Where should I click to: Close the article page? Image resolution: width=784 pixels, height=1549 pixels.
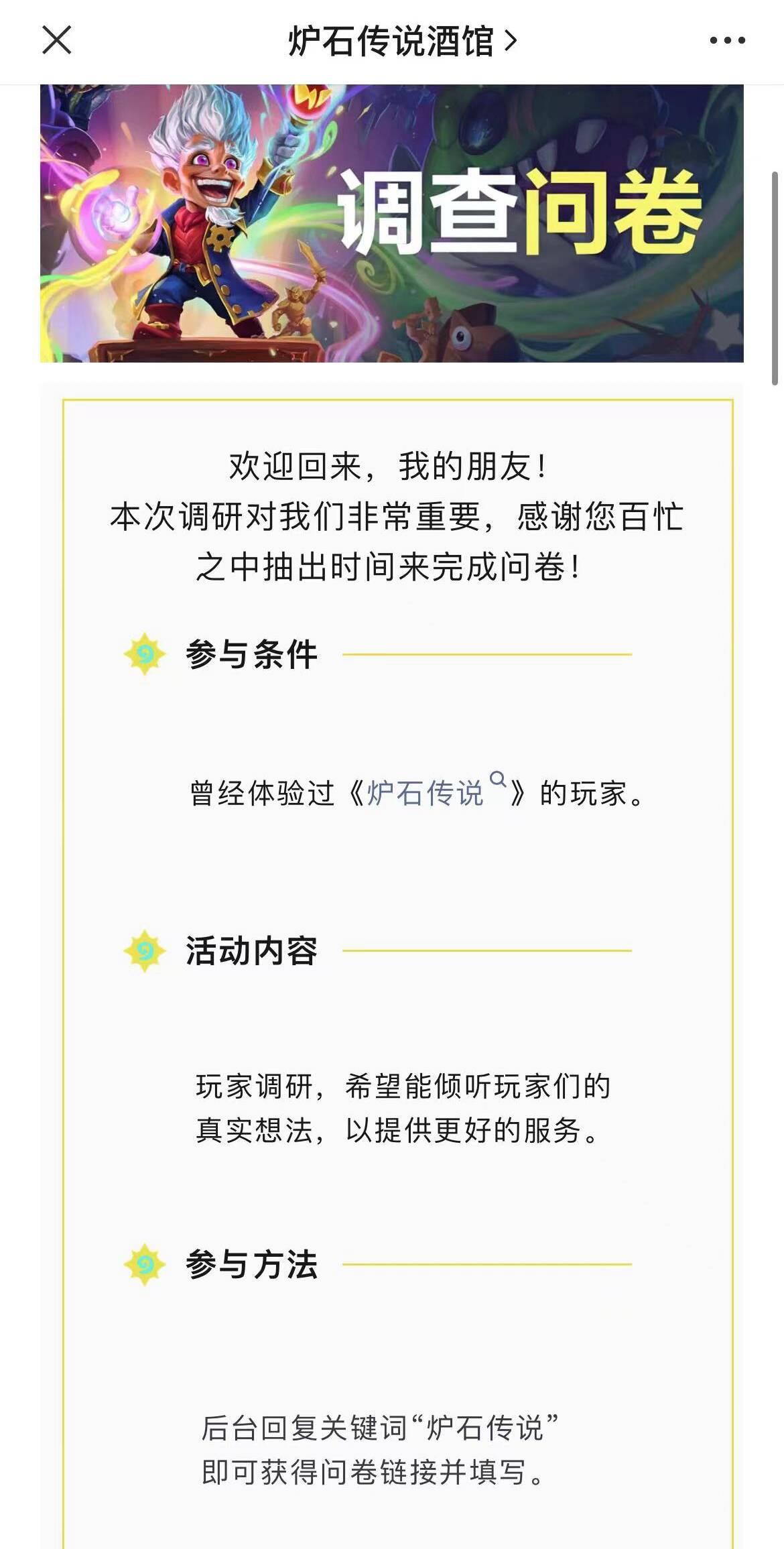tap(57, 40)
